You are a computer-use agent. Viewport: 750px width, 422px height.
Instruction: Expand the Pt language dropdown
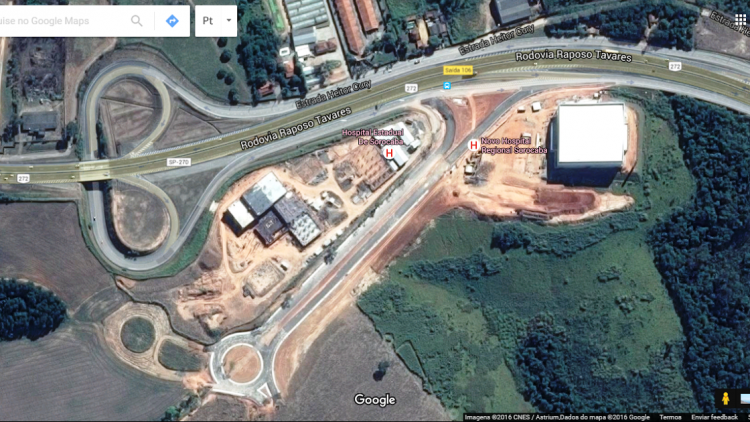(x=216, y=20)
